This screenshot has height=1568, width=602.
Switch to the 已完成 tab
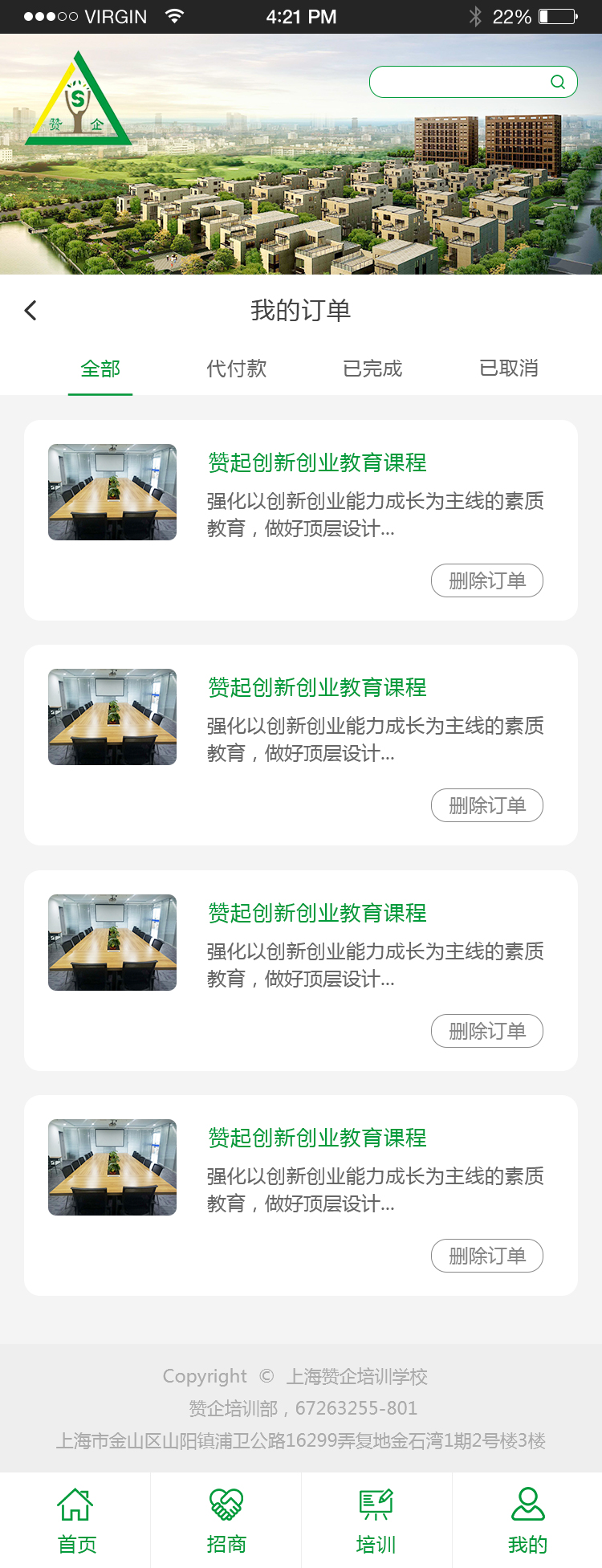[371, 369]
